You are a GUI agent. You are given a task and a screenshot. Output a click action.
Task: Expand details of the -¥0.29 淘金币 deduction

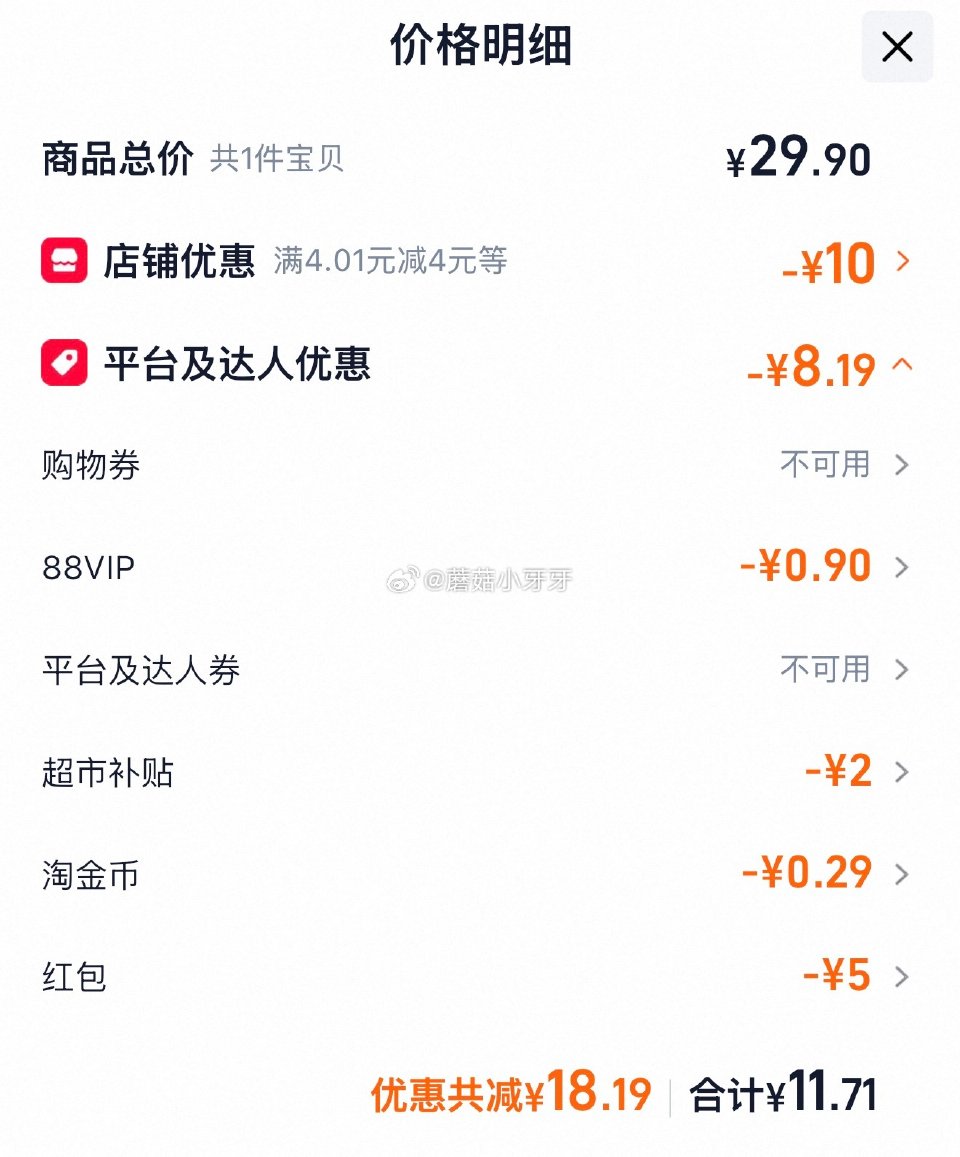(x=902, y=874)
